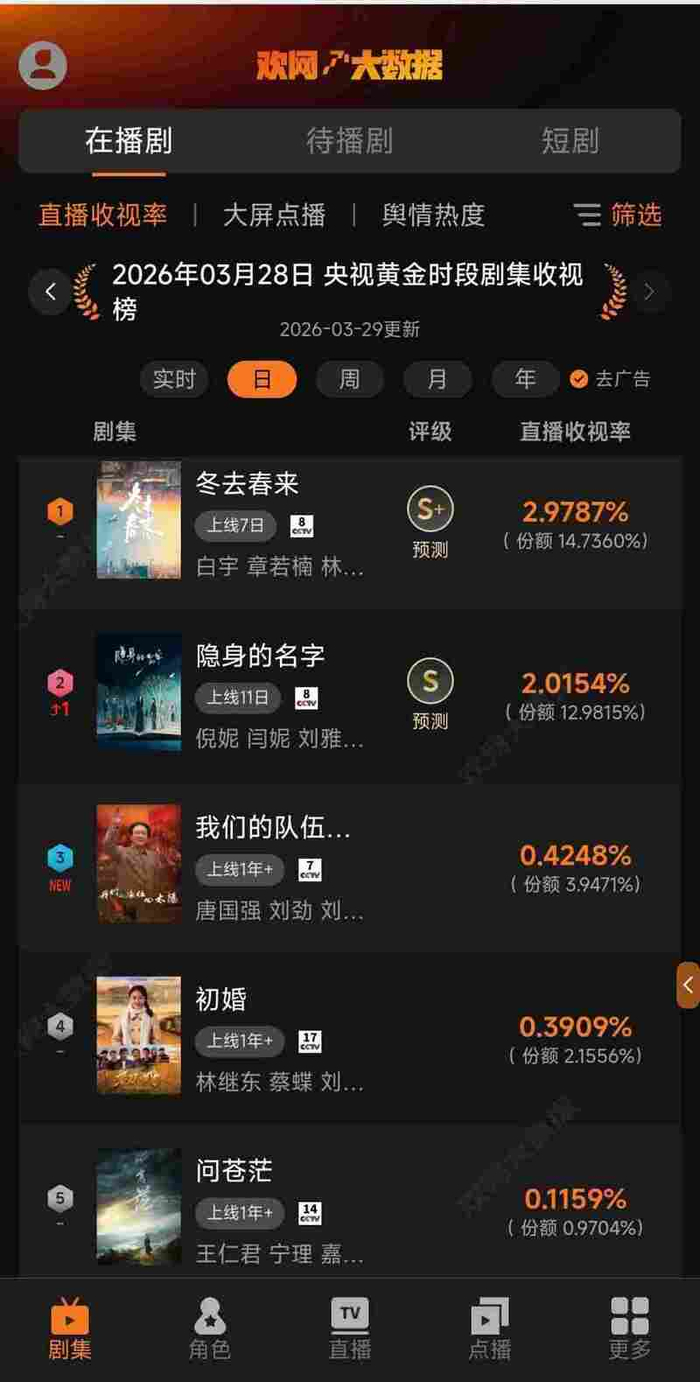
Task: Select the 大屏点播 ranking view
Action: pos(274,215)
